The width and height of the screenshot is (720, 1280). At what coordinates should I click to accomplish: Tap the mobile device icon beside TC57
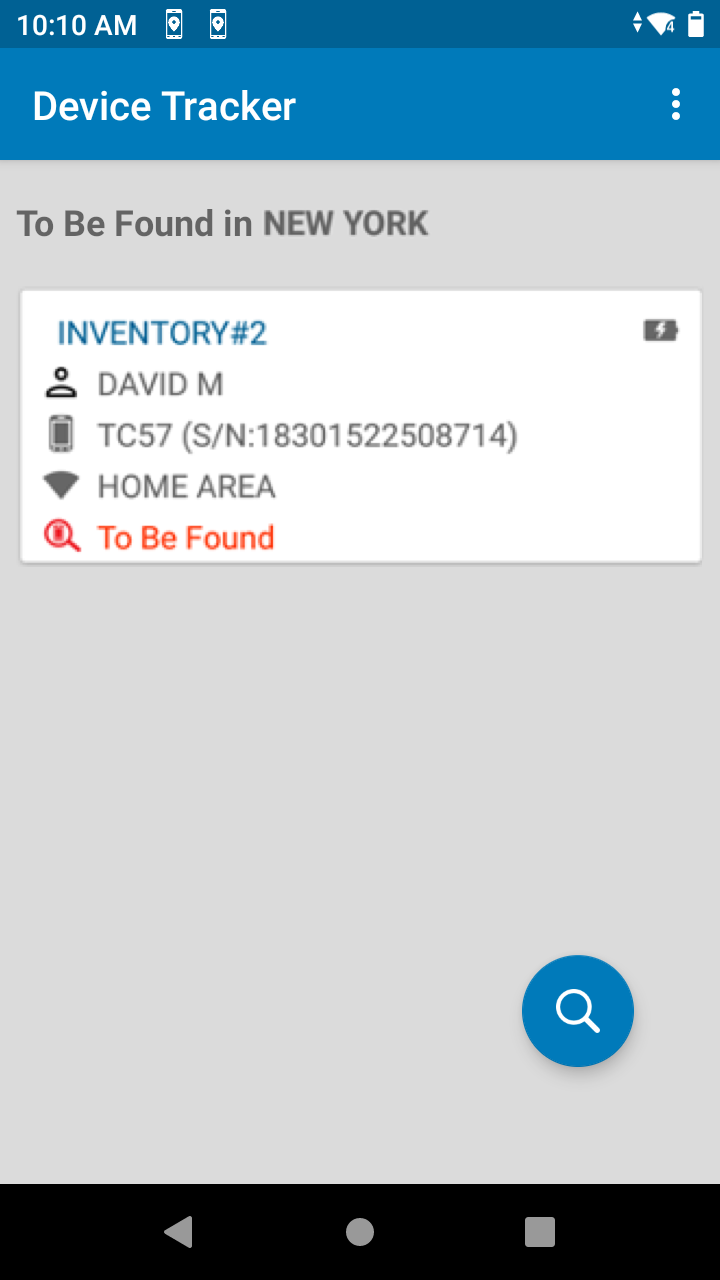pos(62,433)
